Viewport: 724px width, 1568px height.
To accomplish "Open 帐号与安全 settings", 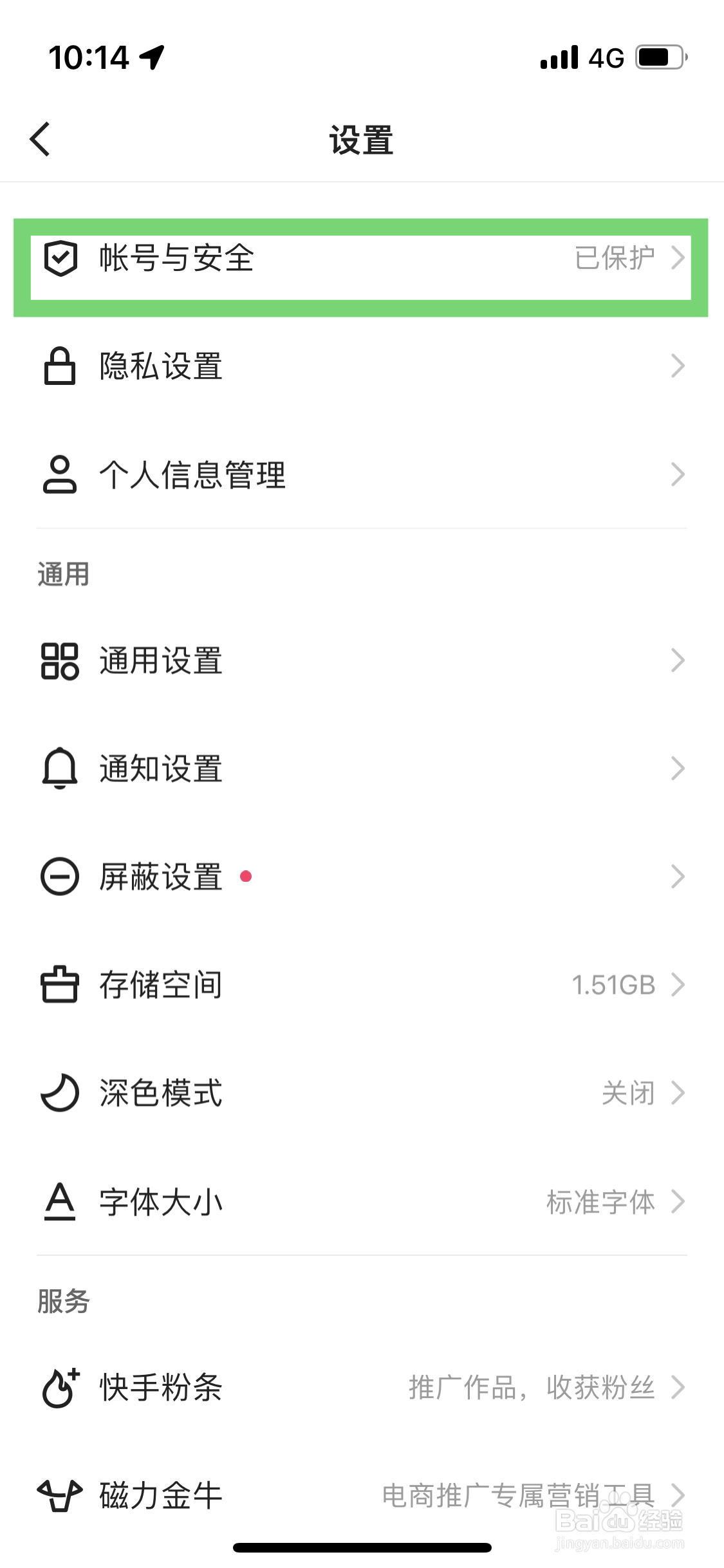I will [x=360, y=259].
